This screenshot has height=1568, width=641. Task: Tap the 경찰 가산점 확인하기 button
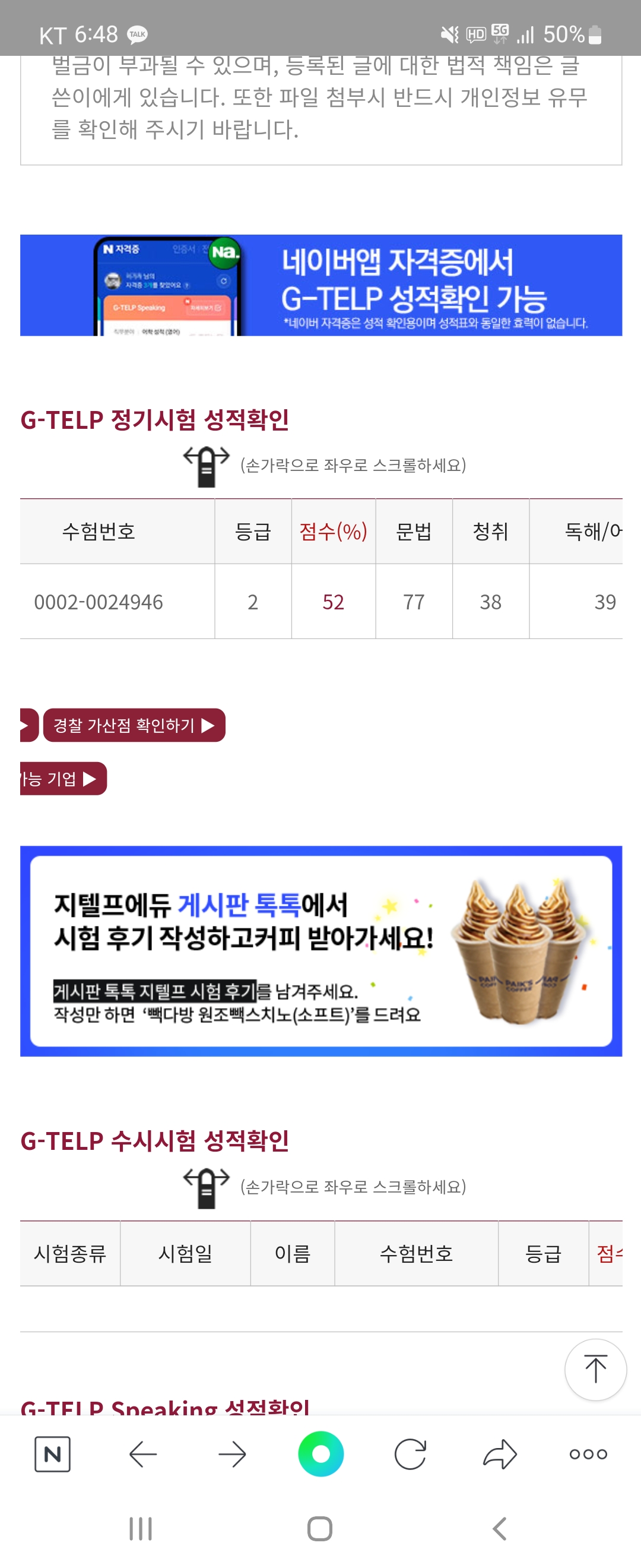point(134,725)
